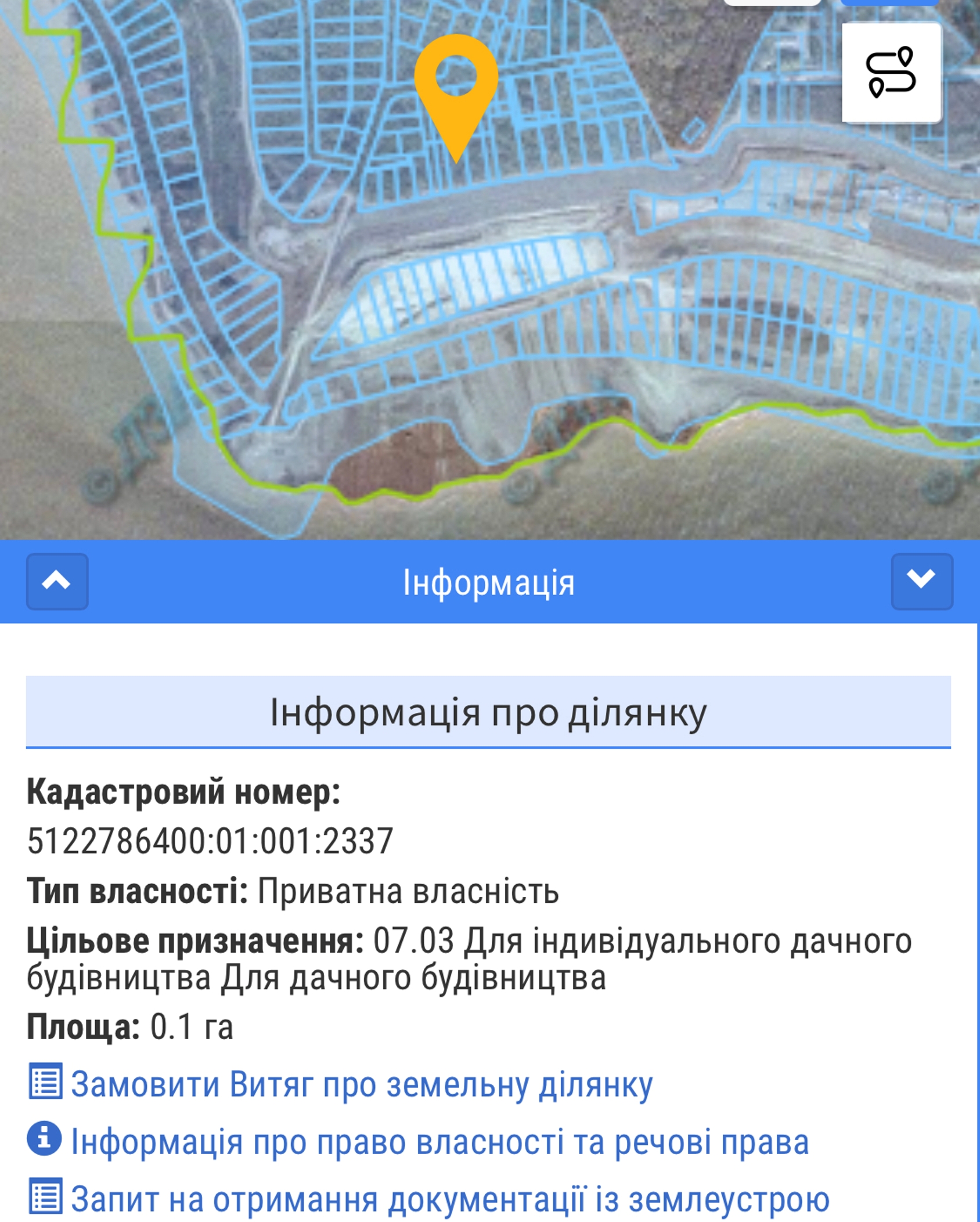Image resolution: width=980 pixels, height=1222 pixels.
Task: Collapse the Інформація panel with down arrow
Action: pyautogui.click(x=921, y=581)
